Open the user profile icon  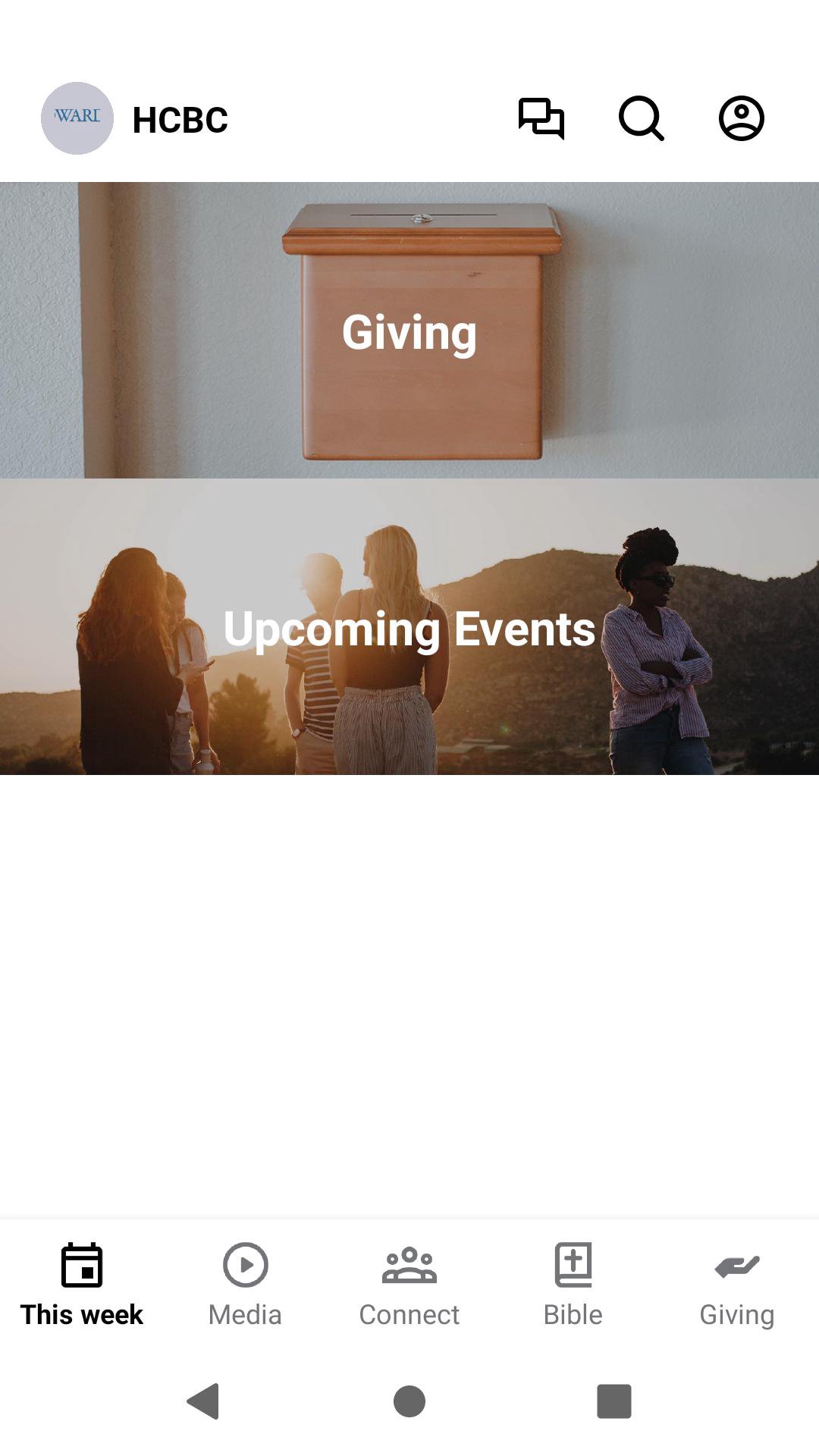click(741, 118)
